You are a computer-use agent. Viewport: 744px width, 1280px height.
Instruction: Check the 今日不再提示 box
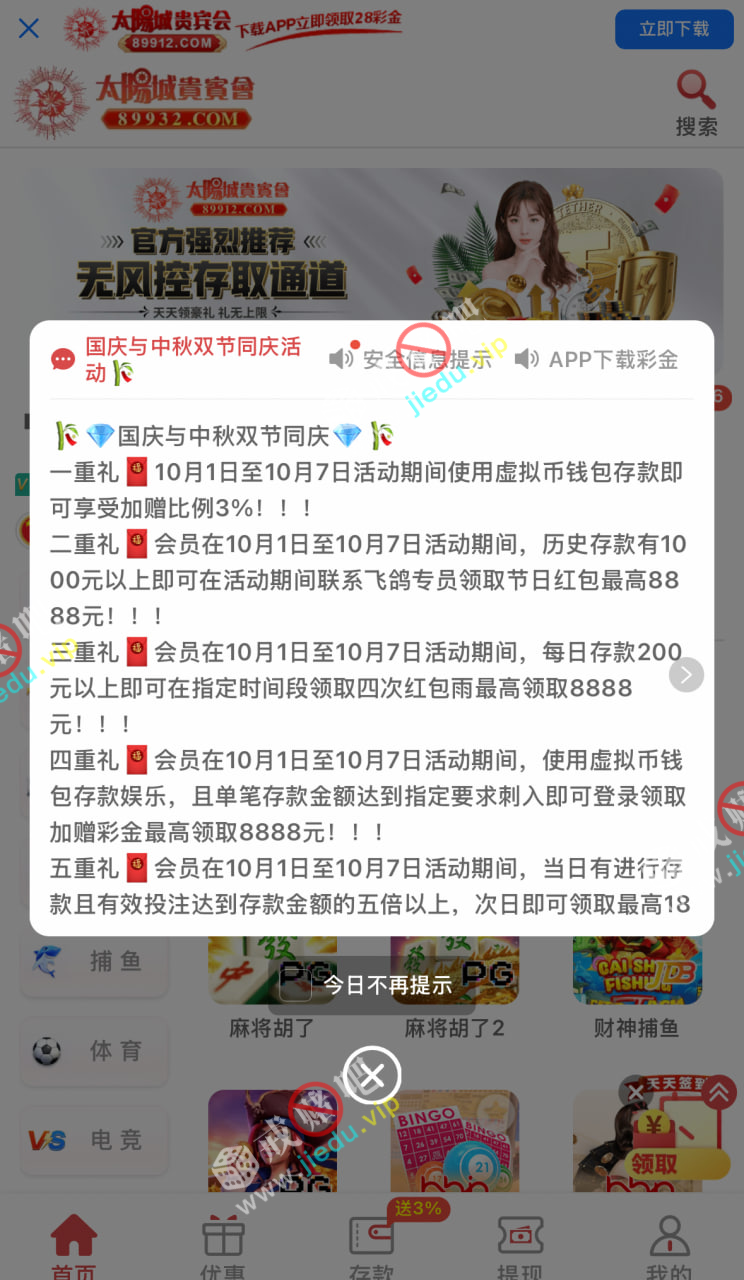click(295, 985)
